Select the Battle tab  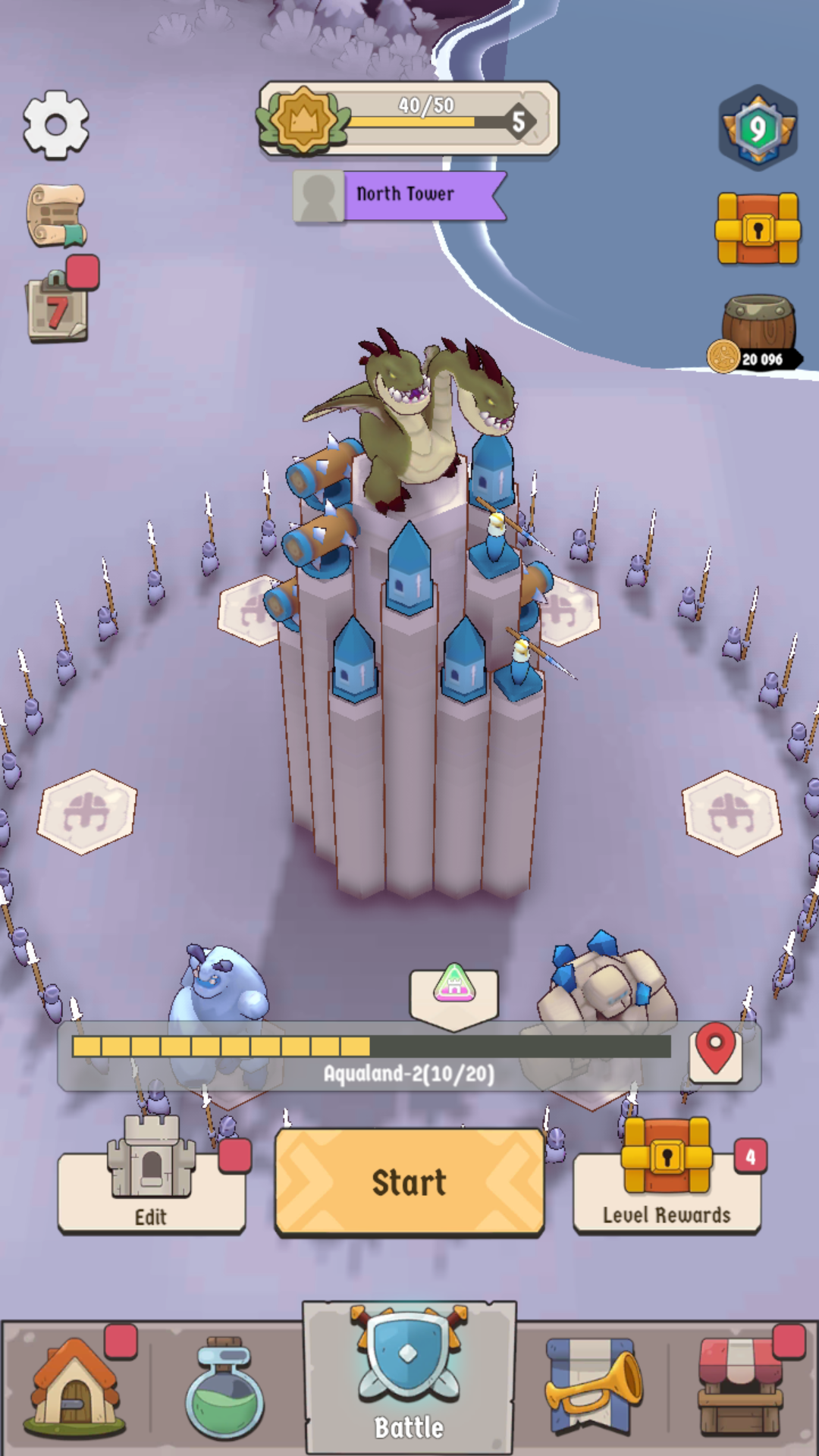click(409, 1378)
